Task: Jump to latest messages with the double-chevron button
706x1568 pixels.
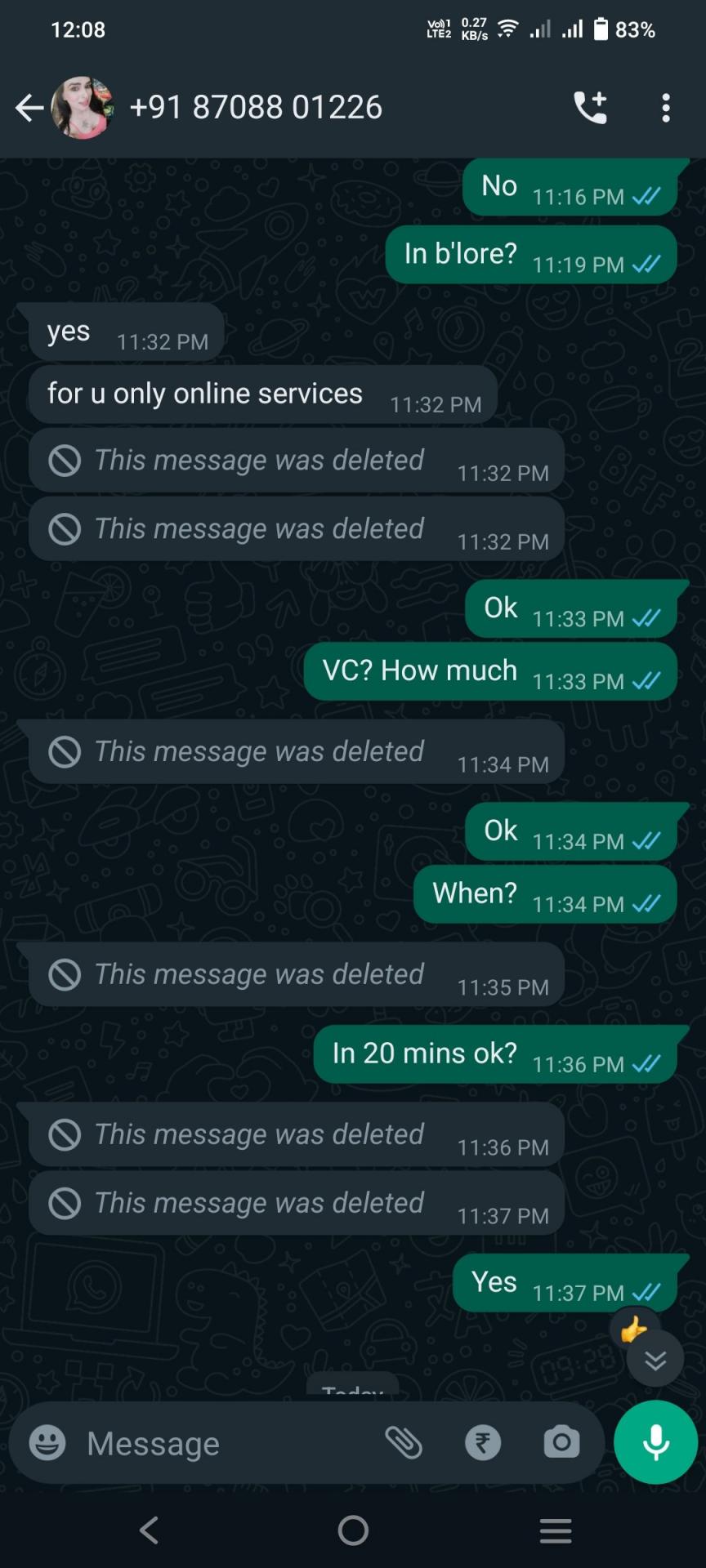Action: click(x=655, y=1360)
